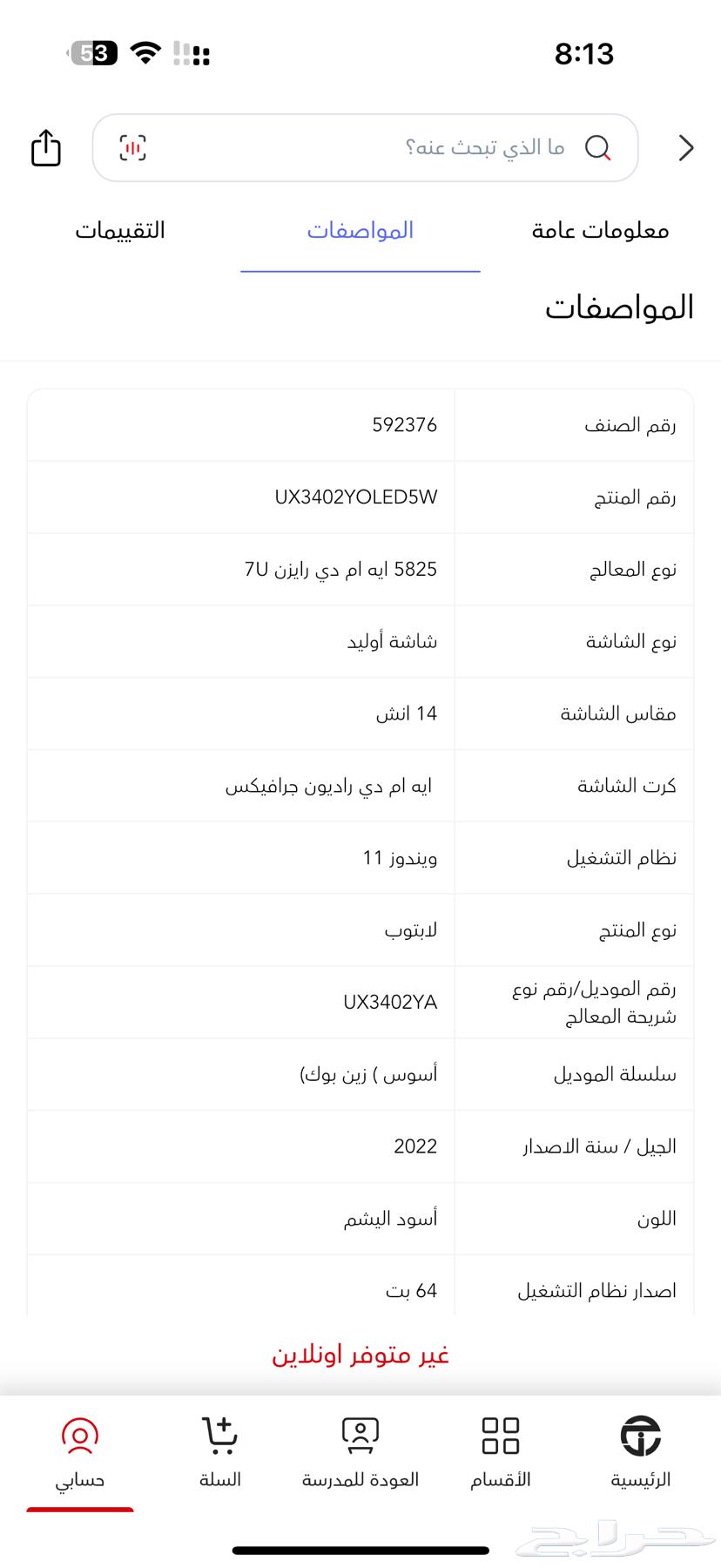Open the barcode scanner in the search bar
This screenshot has height=1568, width=721.
tap(131, 148)
